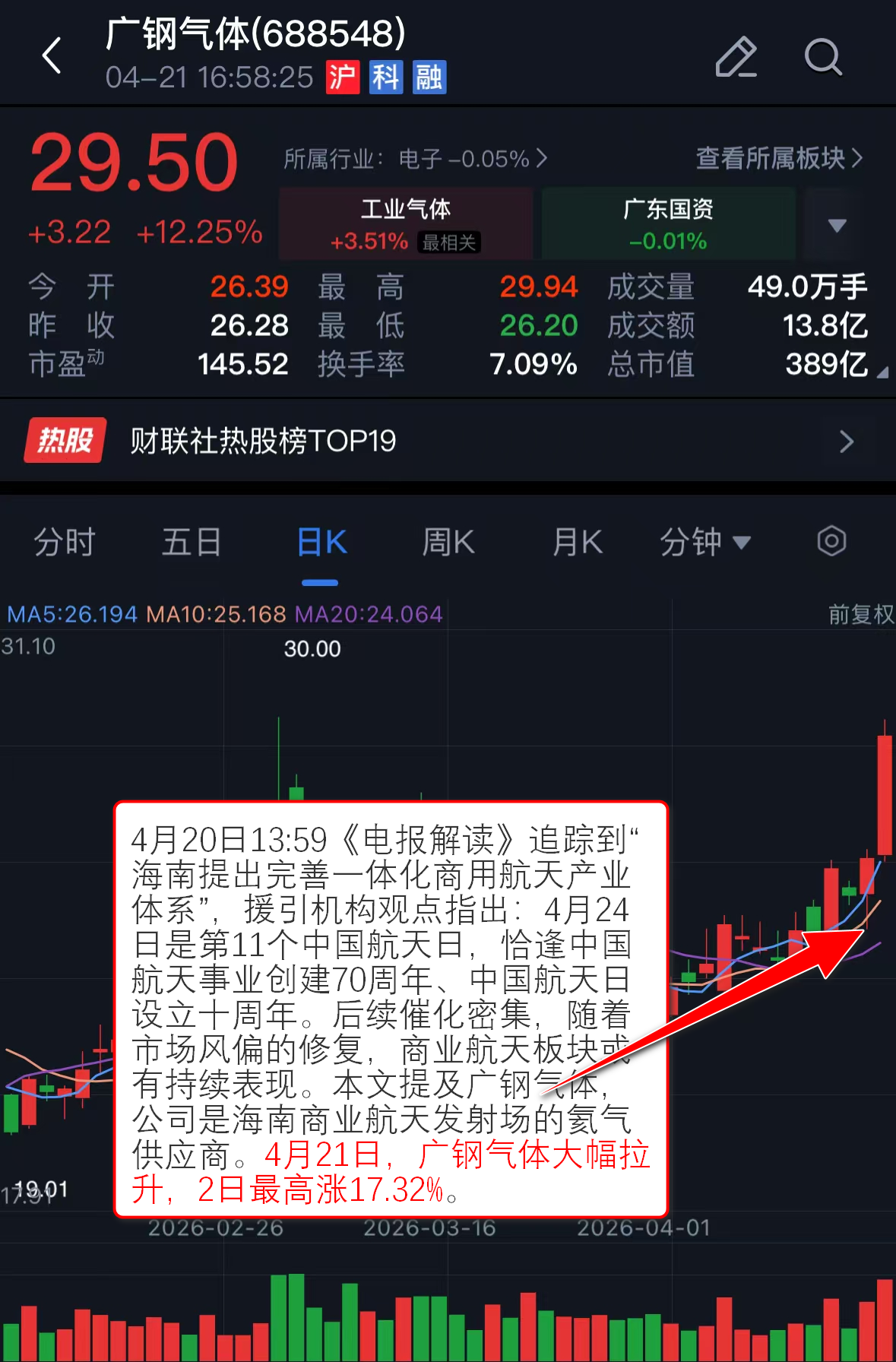Screen dimensions: 896x1362
Task: Open stock search
Action: (822, 57)
